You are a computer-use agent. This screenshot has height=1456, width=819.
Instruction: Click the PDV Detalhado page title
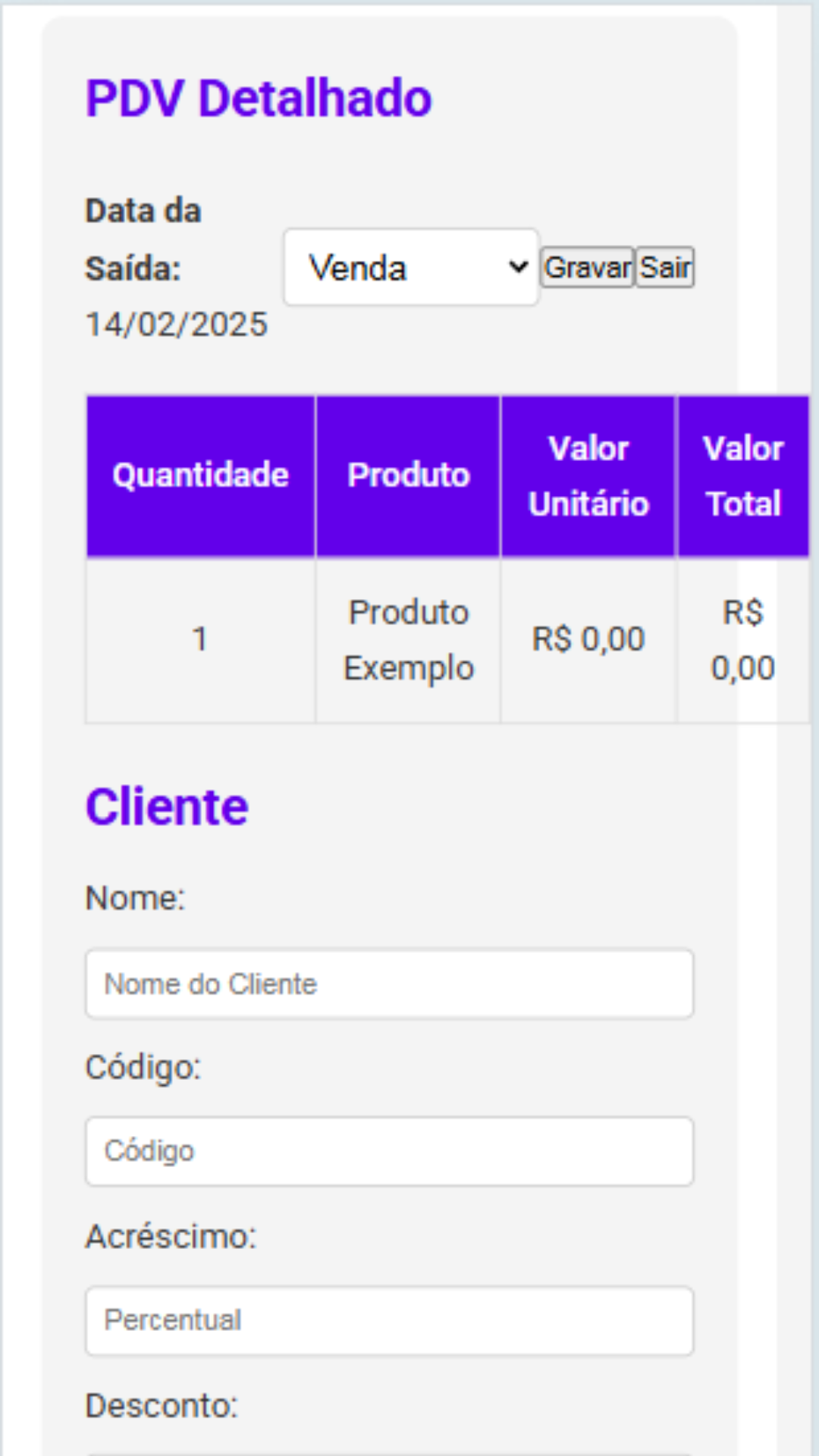coord(258,97)
